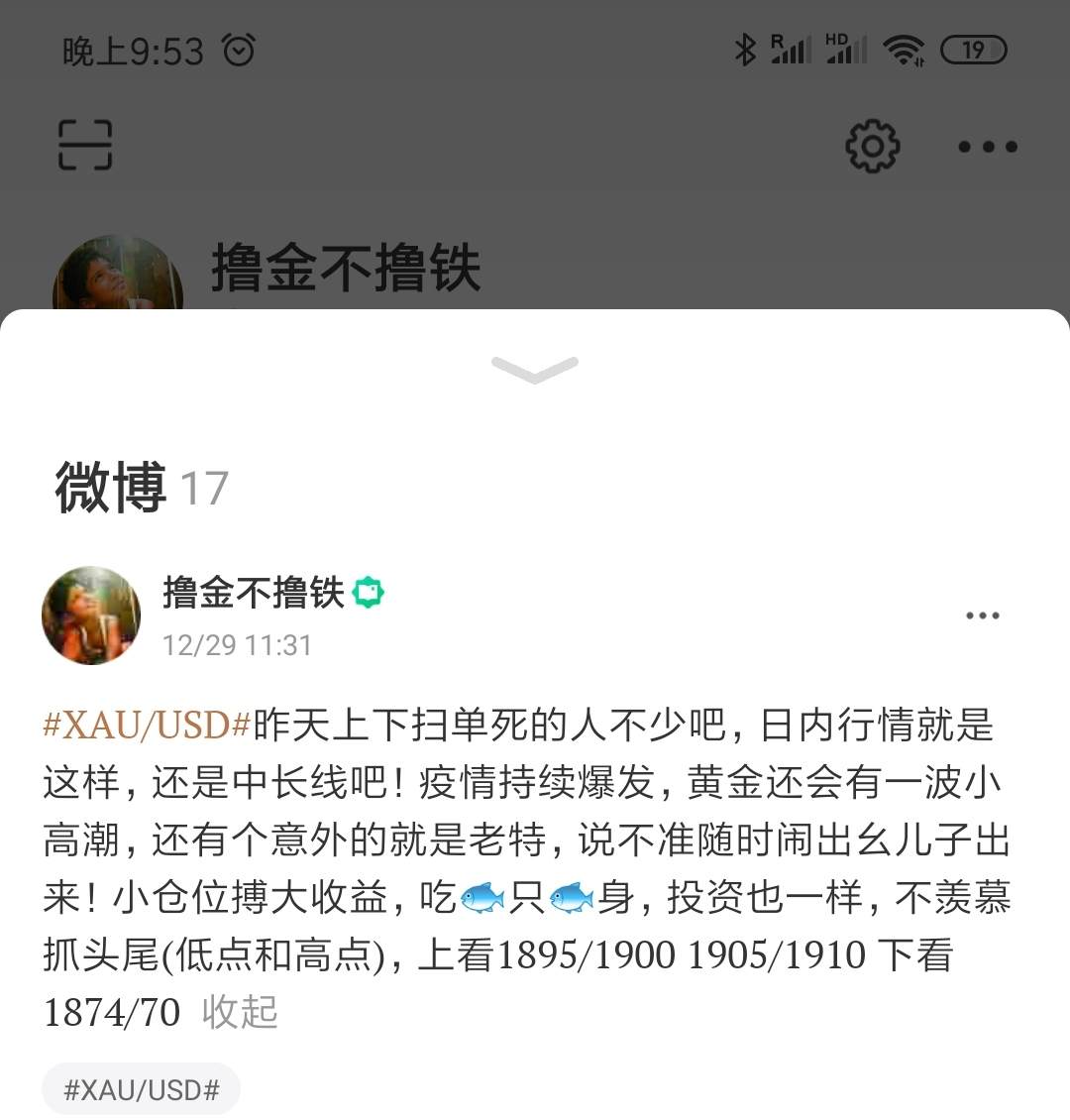This screenshot has width=1070, height=1120.
Task: Open the top-right overflow menu
Action: [x=988, y=147]
